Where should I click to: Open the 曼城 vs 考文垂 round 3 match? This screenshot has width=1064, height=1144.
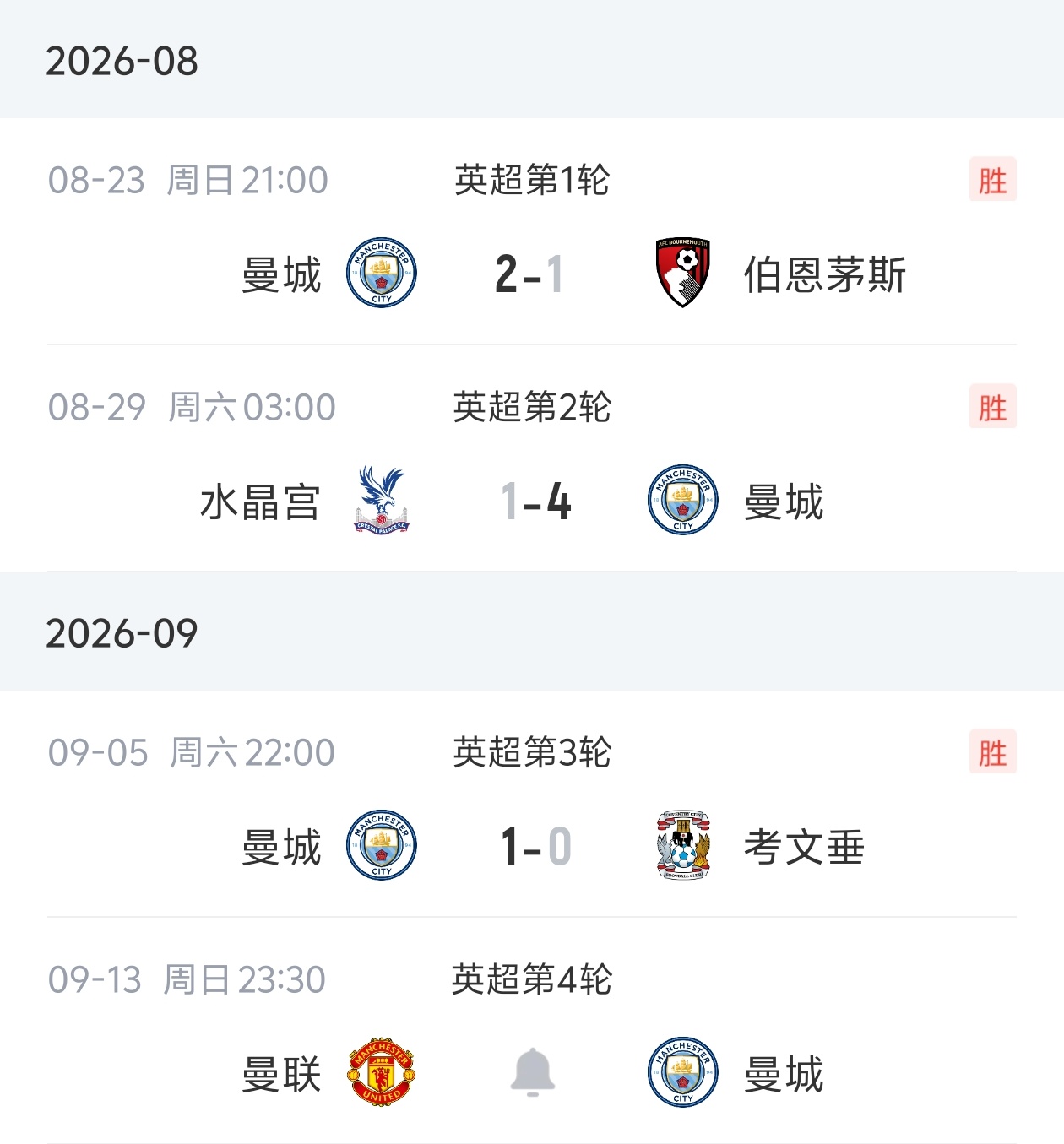point(532,804)
